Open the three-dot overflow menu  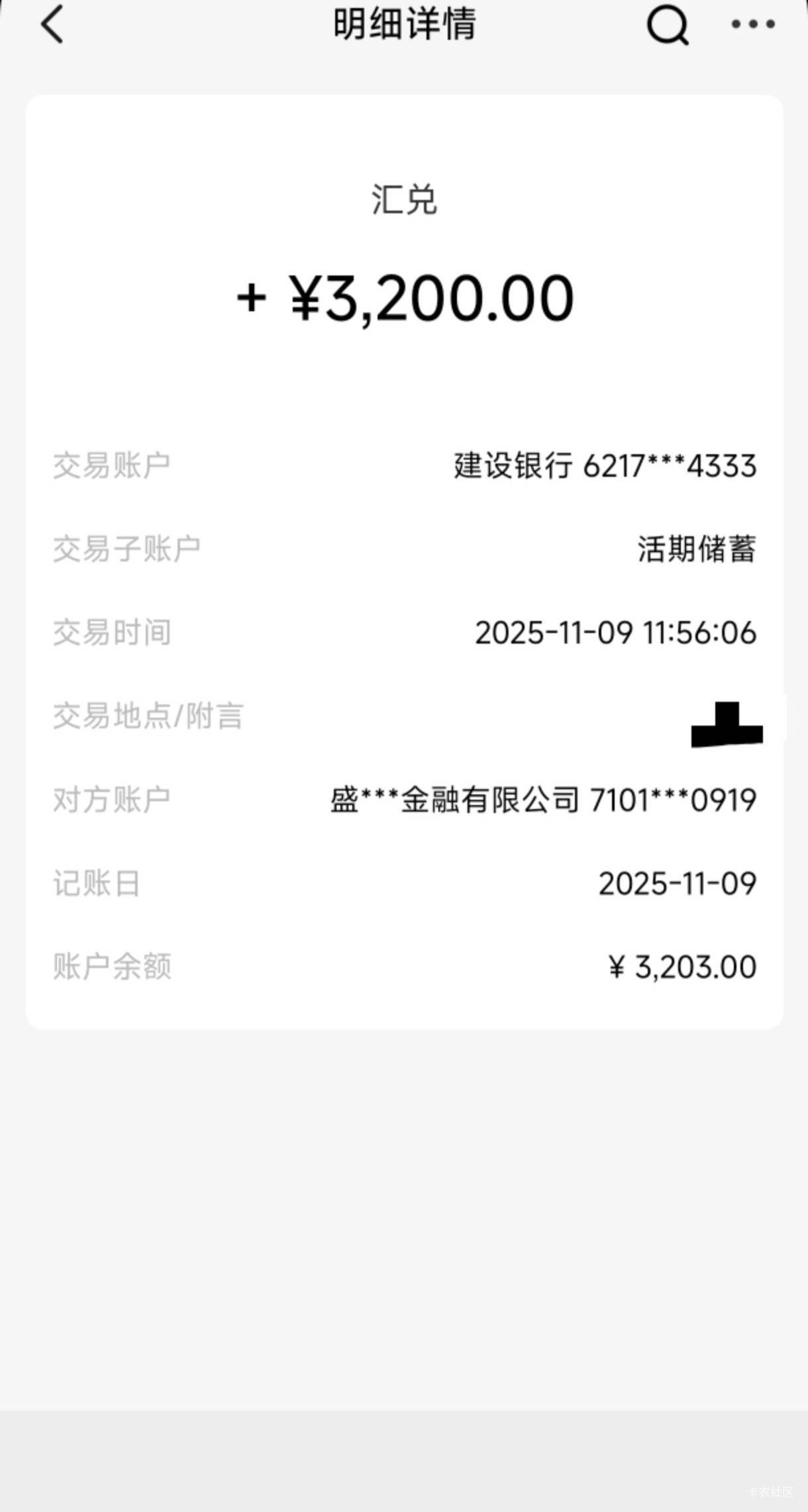753,24
